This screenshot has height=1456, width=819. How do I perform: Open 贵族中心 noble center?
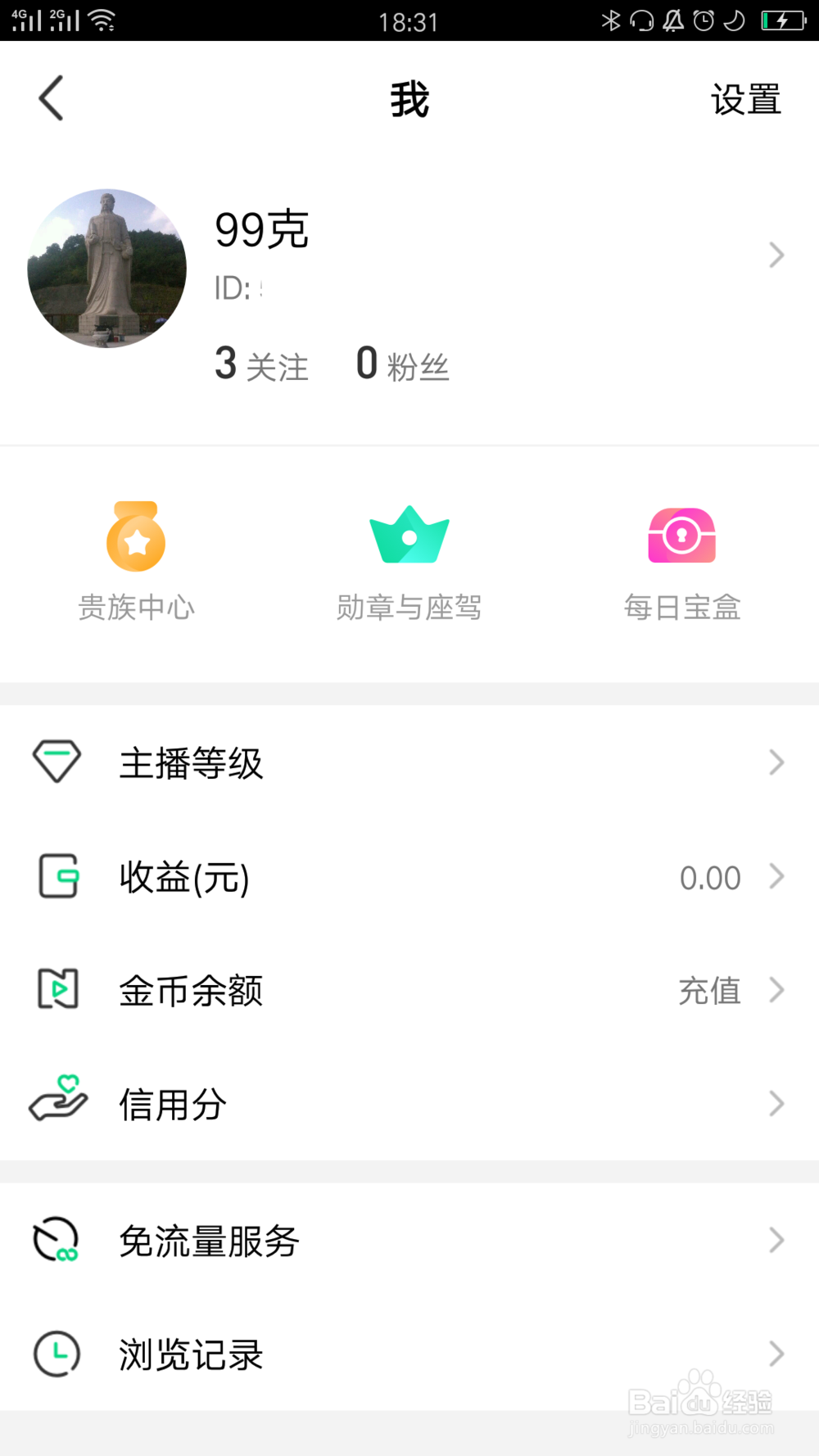(x=136, y=563)
